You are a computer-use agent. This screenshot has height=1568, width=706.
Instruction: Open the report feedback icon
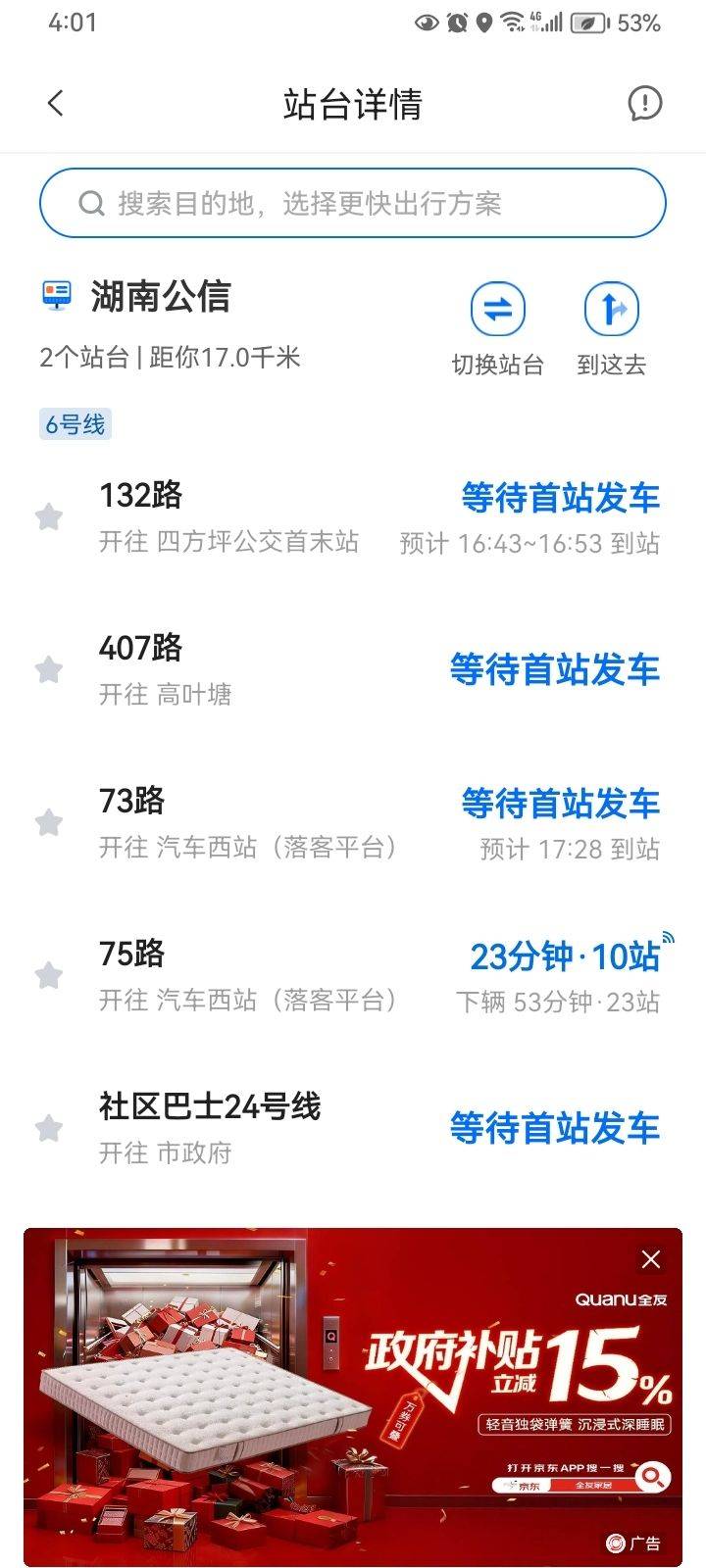click(644, 103)
